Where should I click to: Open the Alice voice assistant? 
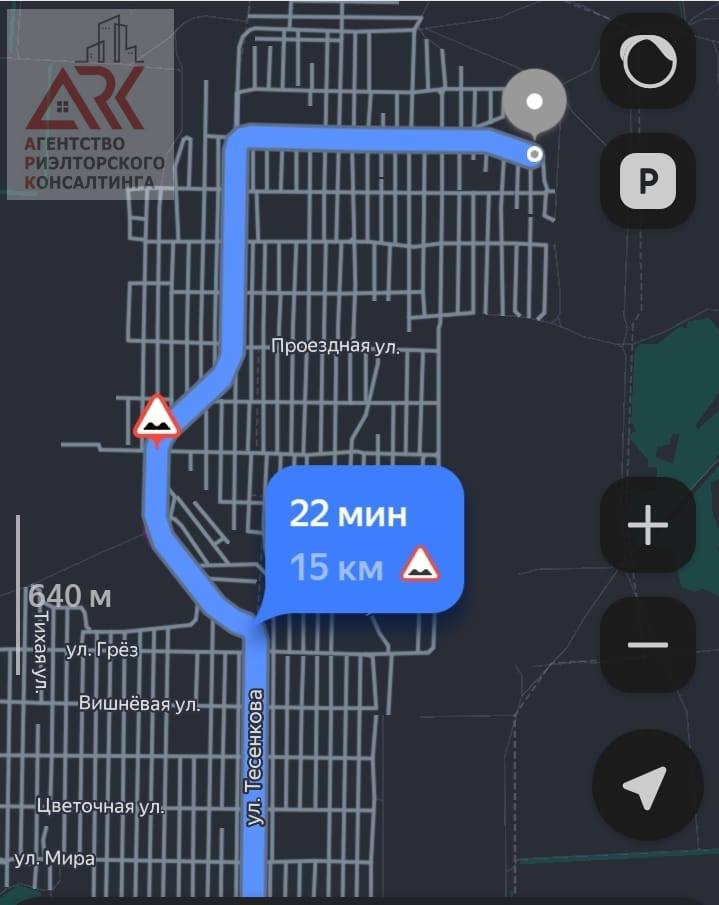pos(648,65)
